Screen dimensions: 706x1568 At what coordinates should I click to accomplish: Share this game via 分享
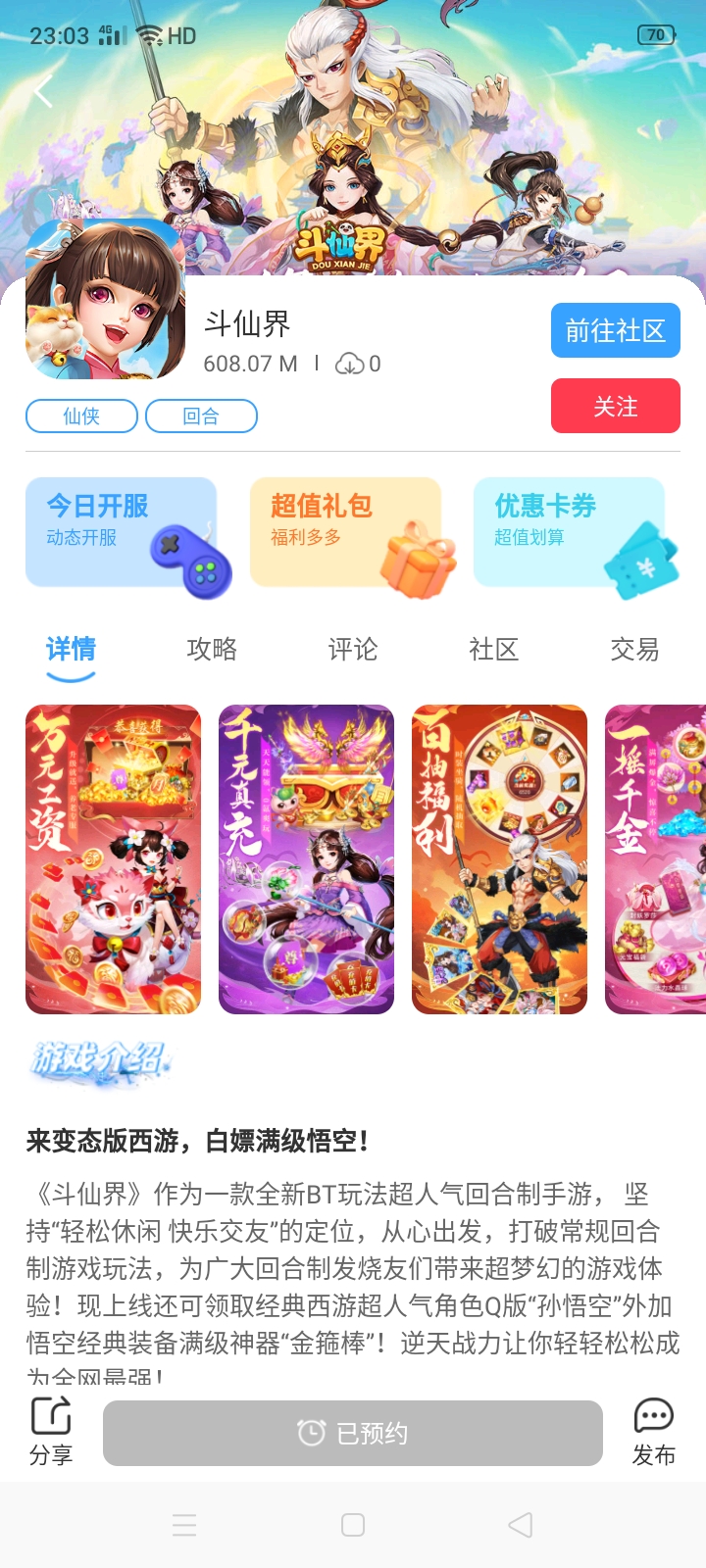click(51, 1431)
